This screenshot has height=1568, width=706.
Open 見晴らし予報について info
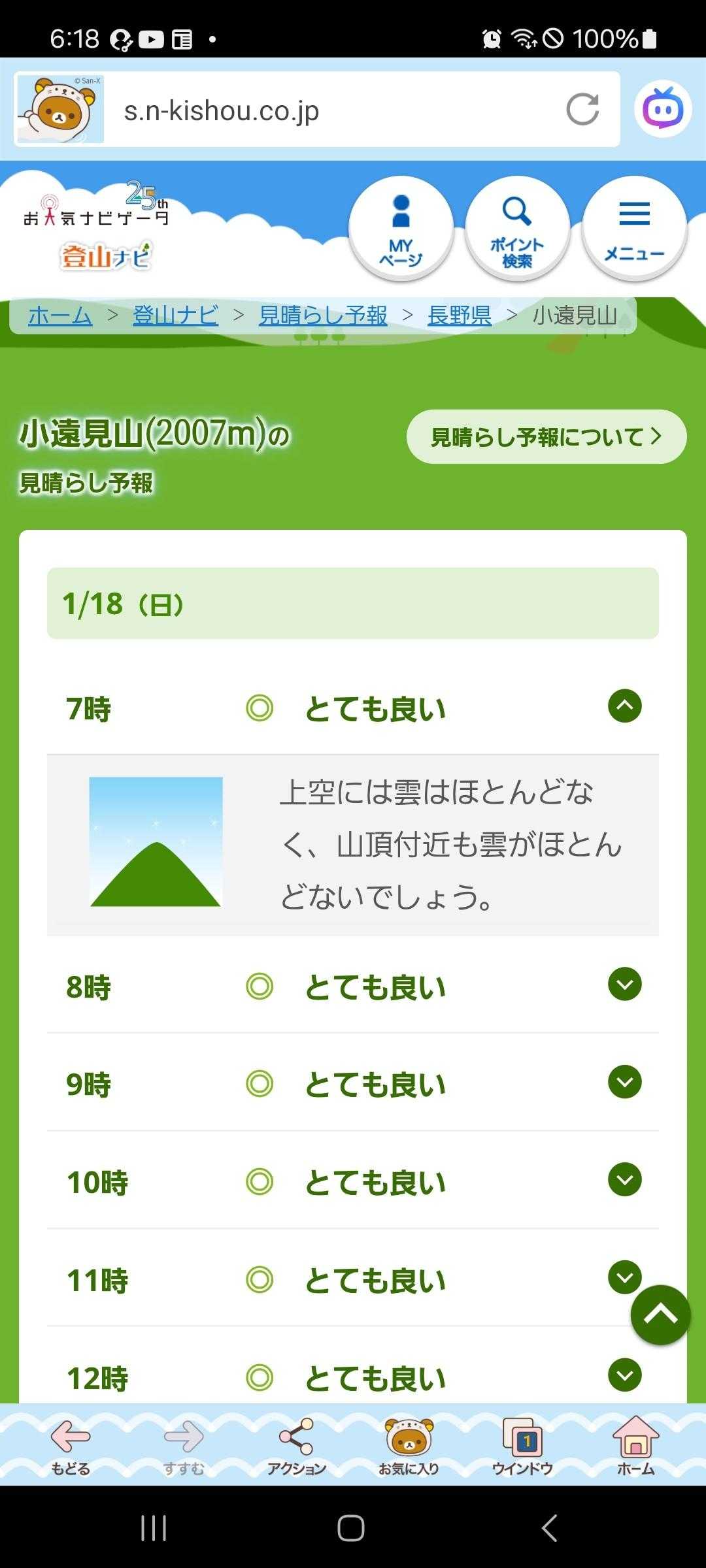(546, 436)
